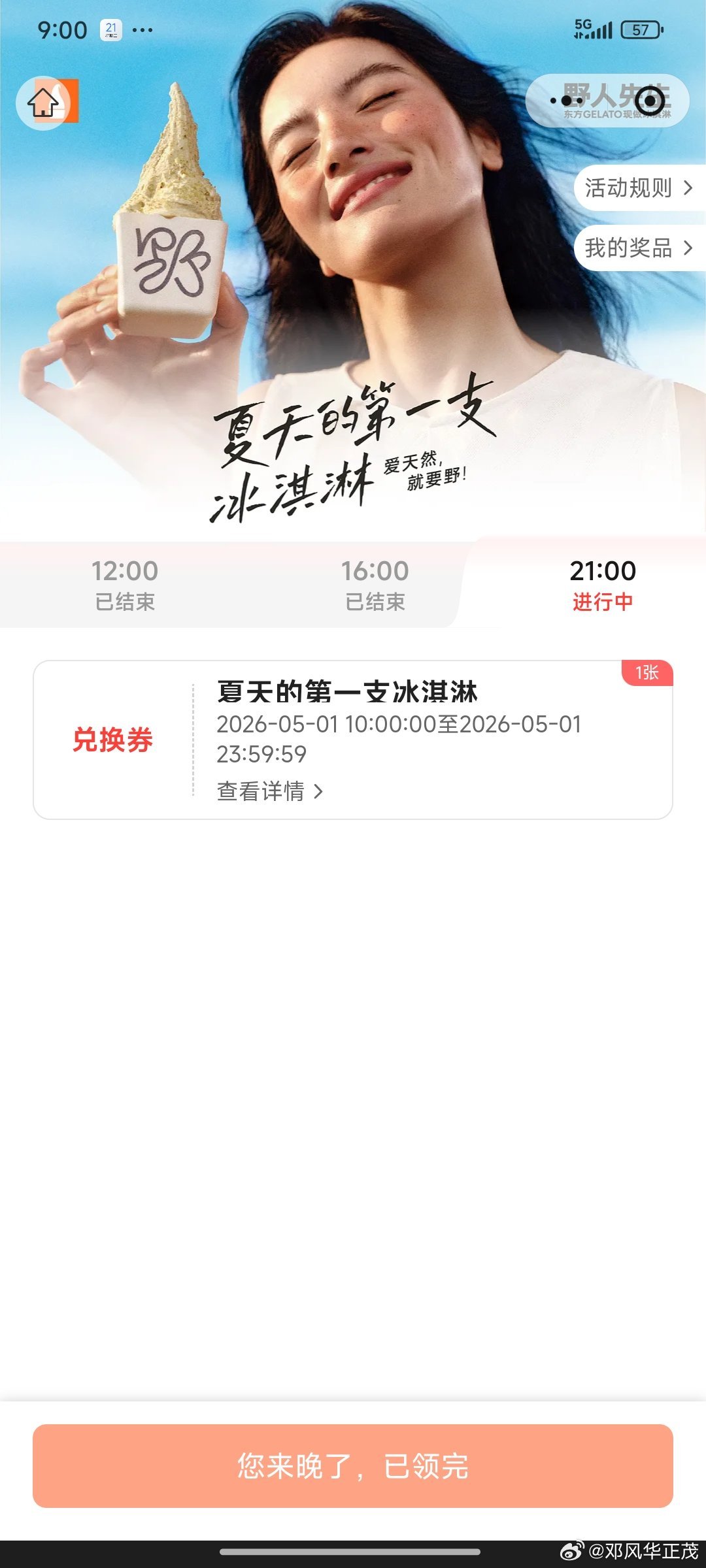706x1568 pixels.
Task: Switch to the 12:00 已结束 session
Action: tap(125, 584)
